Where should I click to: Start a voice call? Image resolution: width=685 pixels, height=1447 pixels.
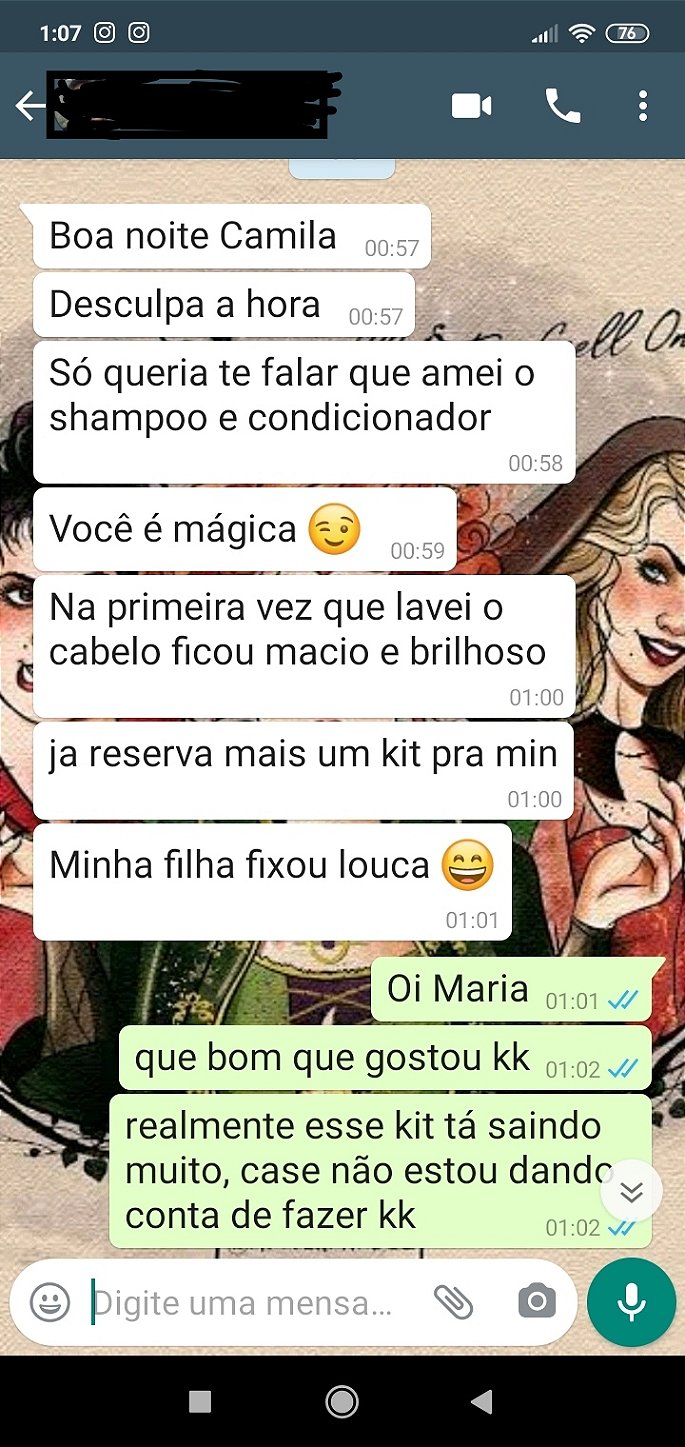coord(562,106)
